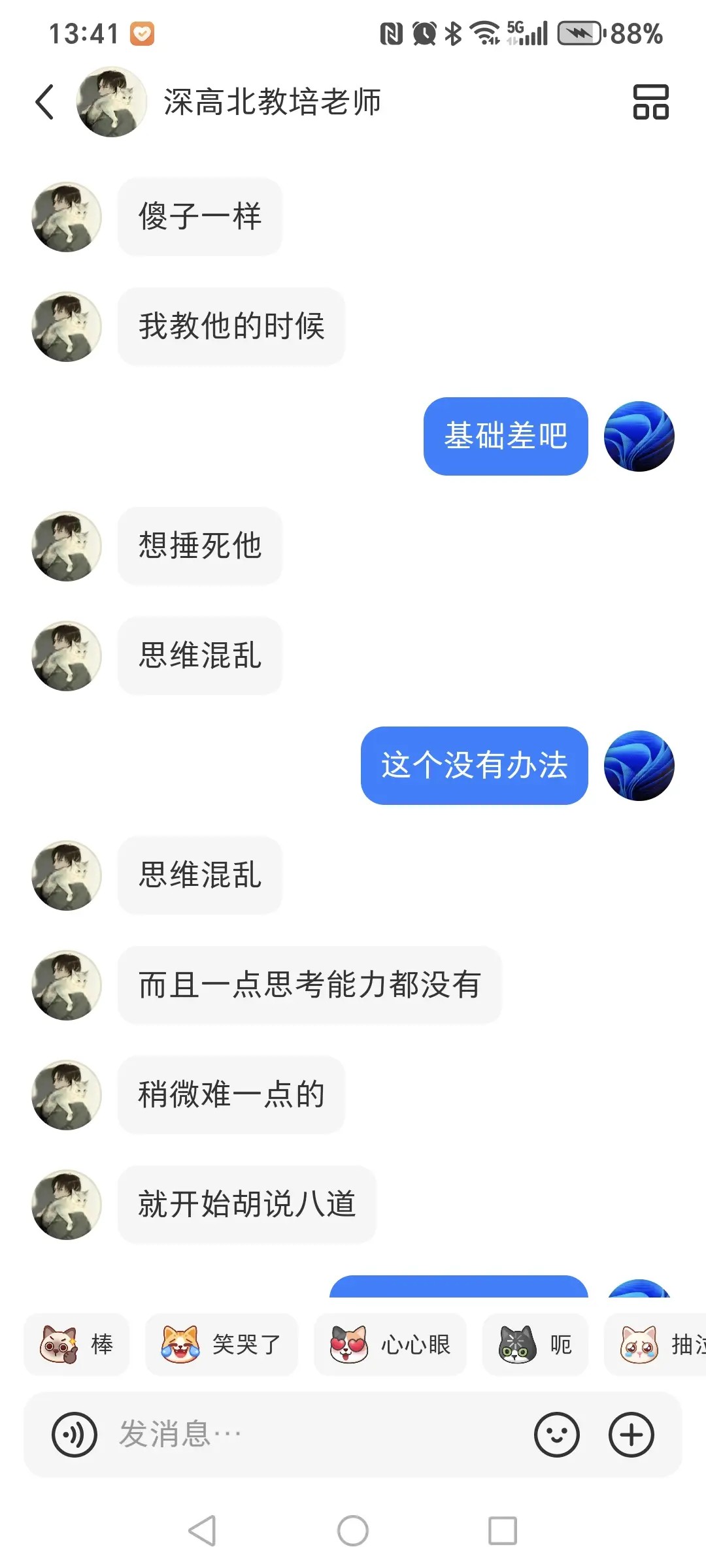Switch to voice message input

pos(75,1435)
